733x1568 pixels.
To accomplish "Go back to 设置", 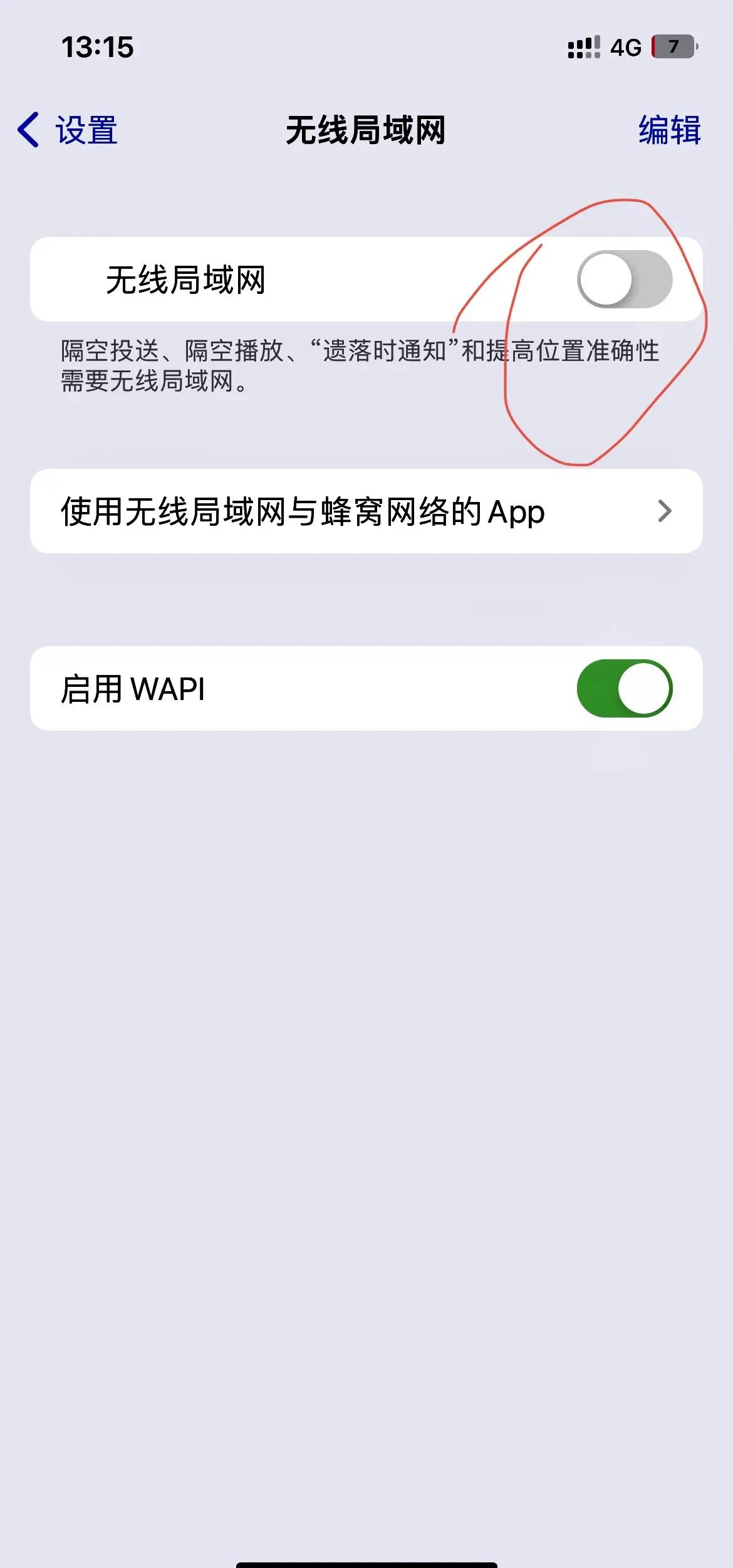I will click(x=68, y=130).
